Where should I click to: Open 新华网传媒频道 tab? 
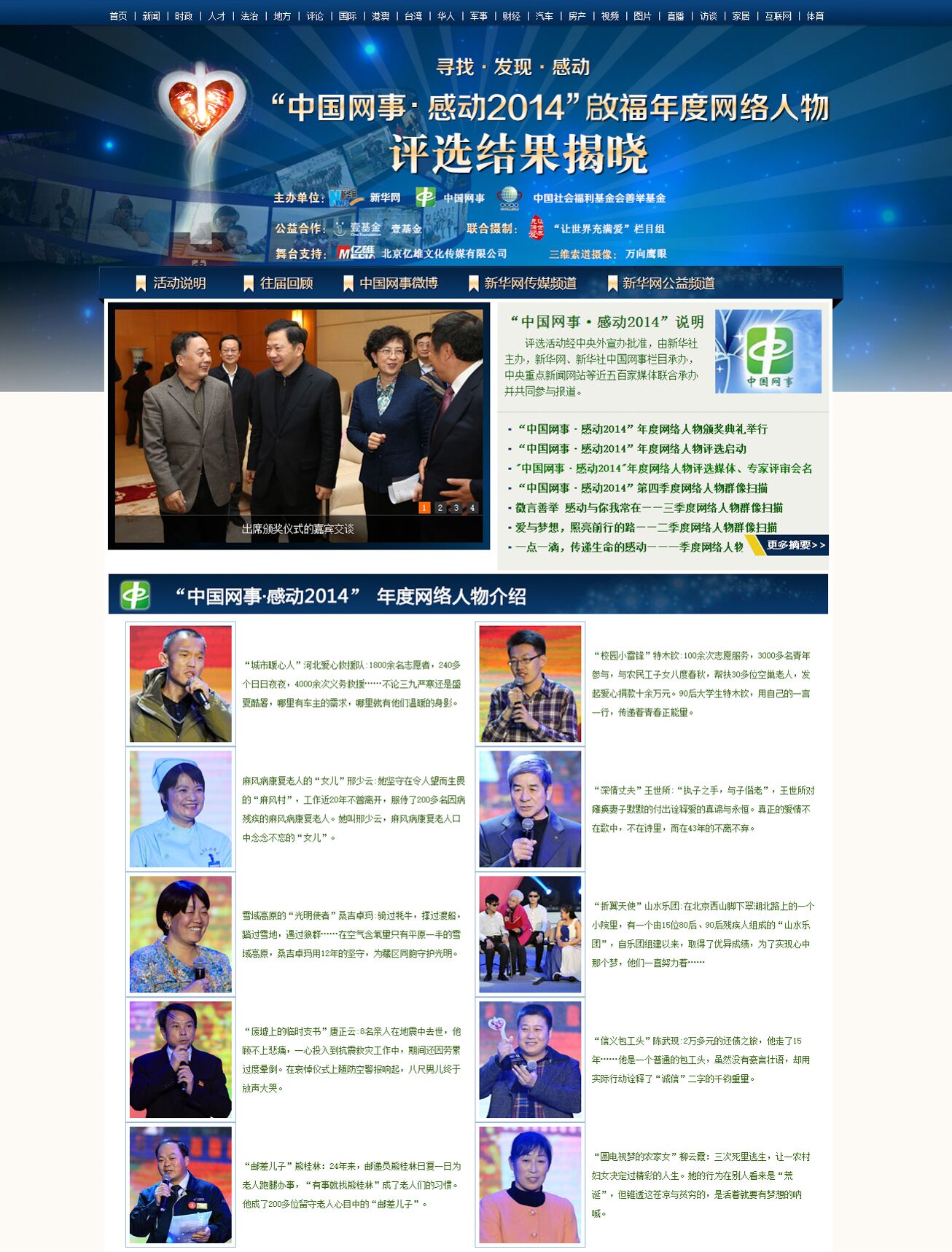click(530, 283)
